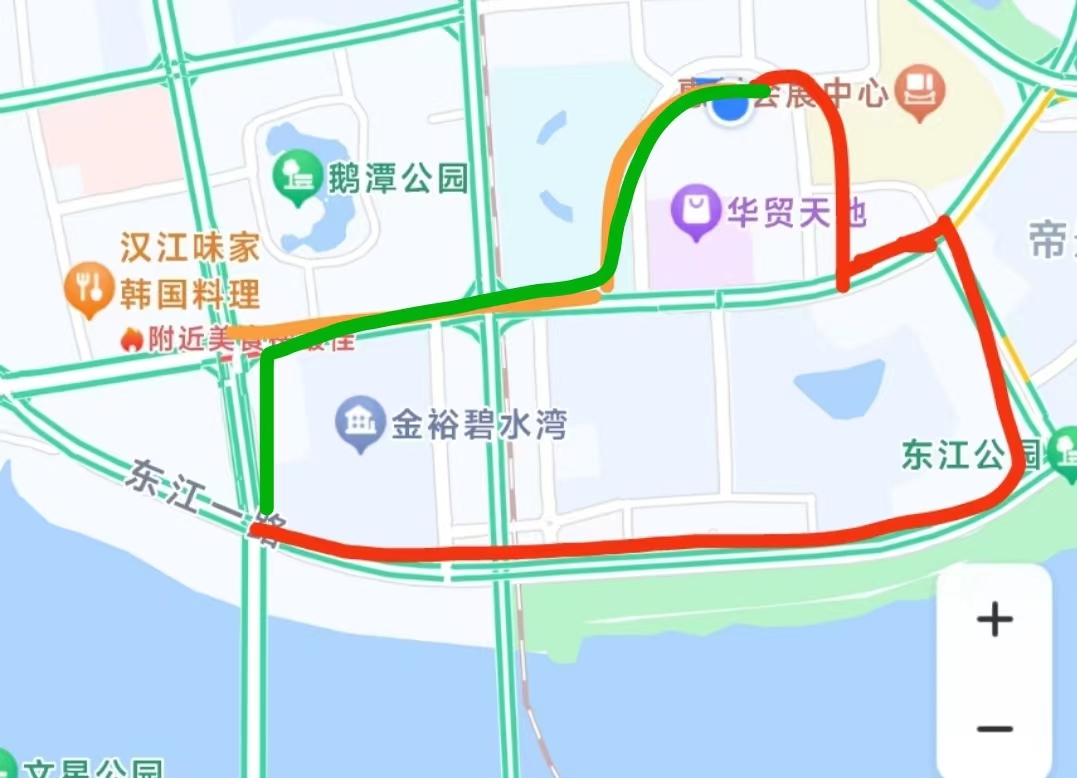Open the 会展中心 marker
1077x778 pixels.
[x=920, y=93]
